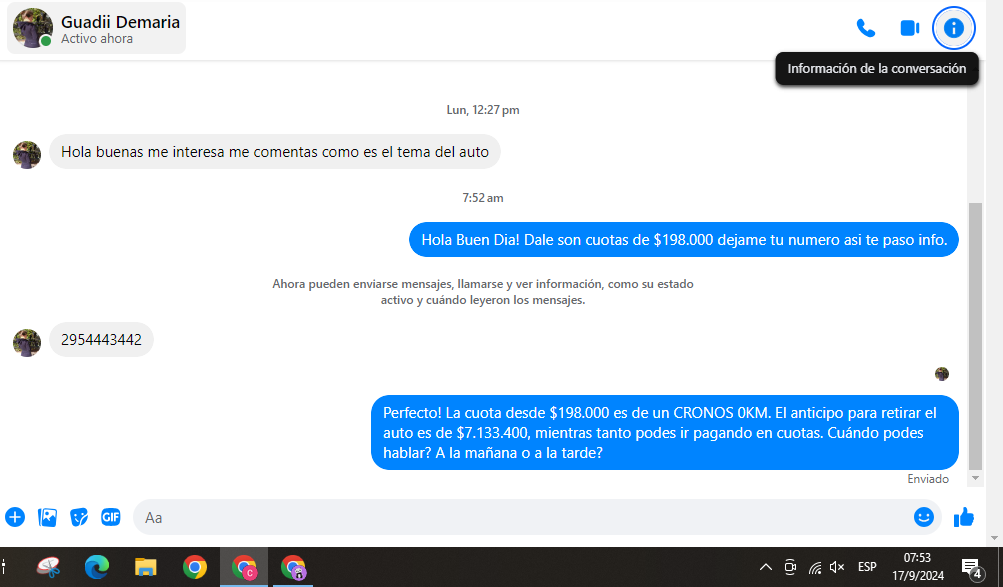This screenshot has width=1003, height=587.
Task: Open File Explorer from the taskbar
Action: click(x=146, y=568)
